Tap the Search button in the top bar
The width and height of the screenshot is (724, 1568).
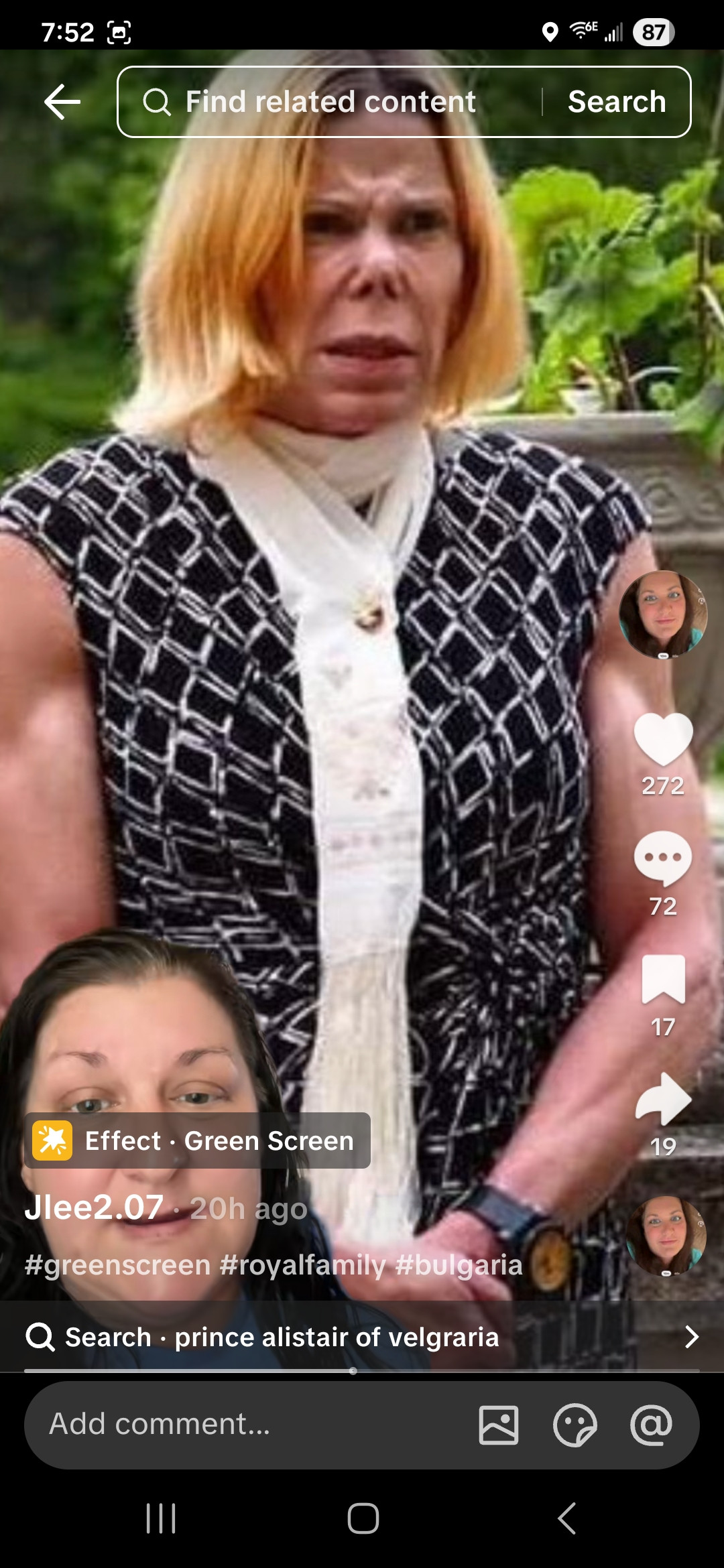tap(617, 102)
